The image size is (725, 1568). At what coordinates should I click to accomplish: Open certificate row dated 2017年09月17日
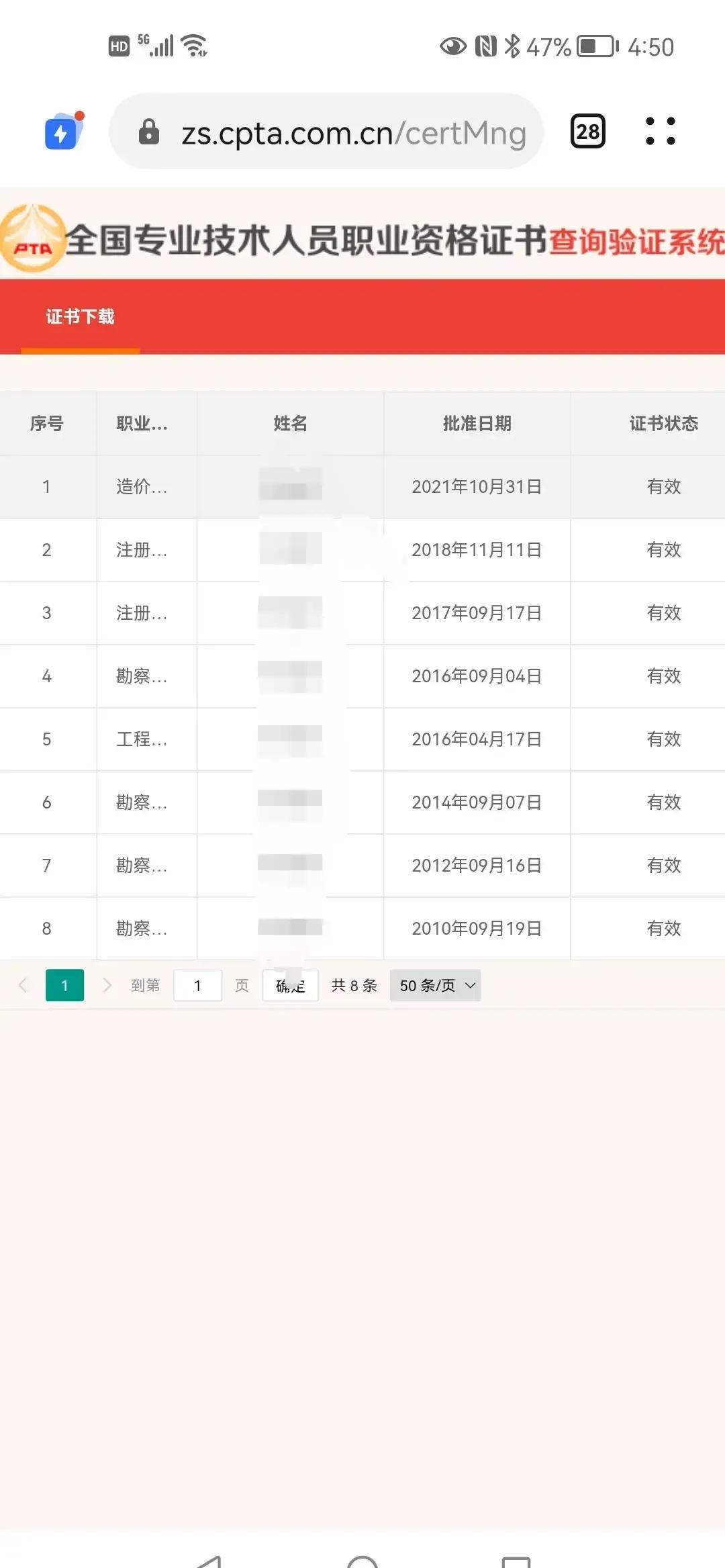point(362,613)
